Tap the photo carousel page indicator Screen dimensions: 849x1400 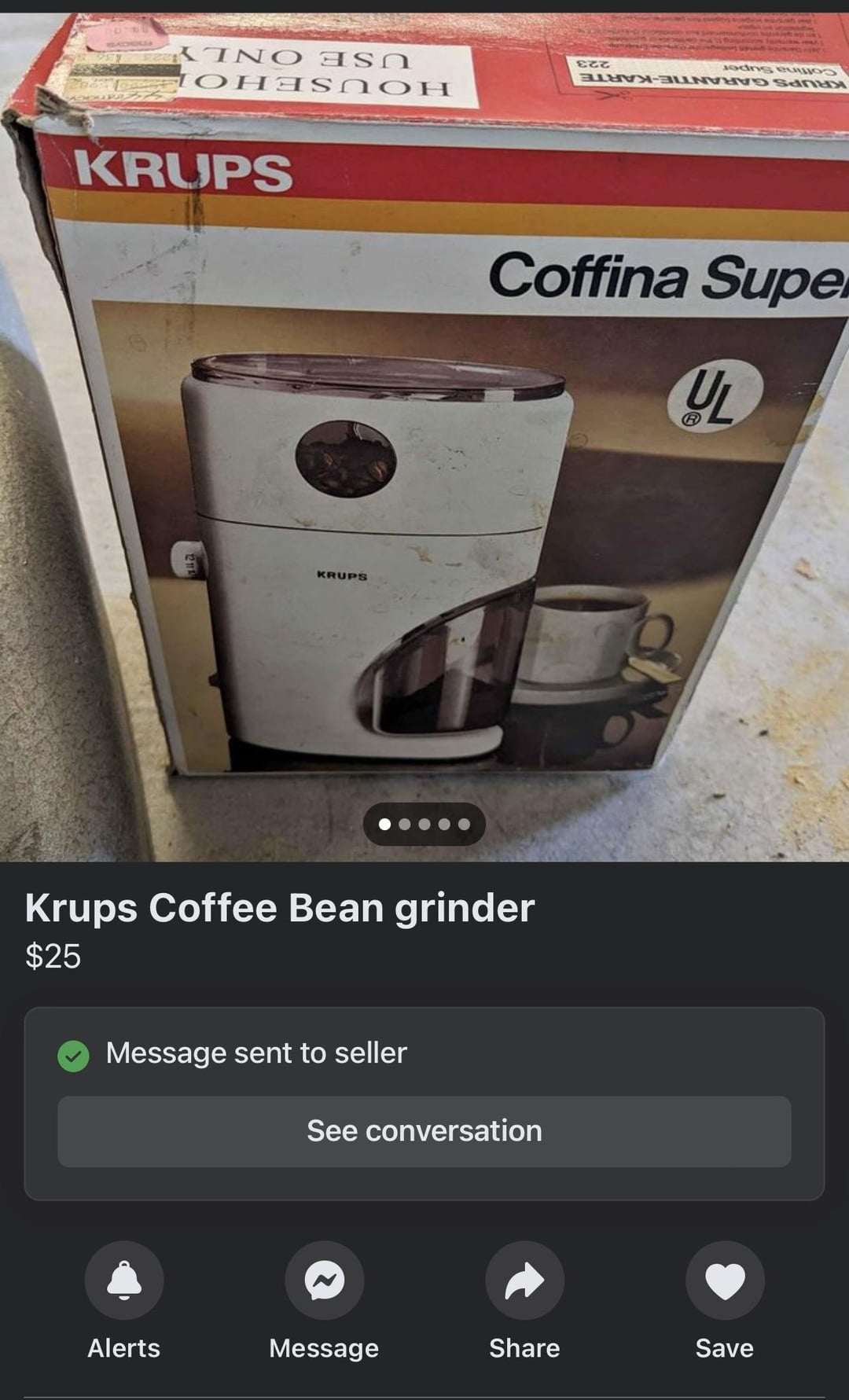tap(424, 824)
